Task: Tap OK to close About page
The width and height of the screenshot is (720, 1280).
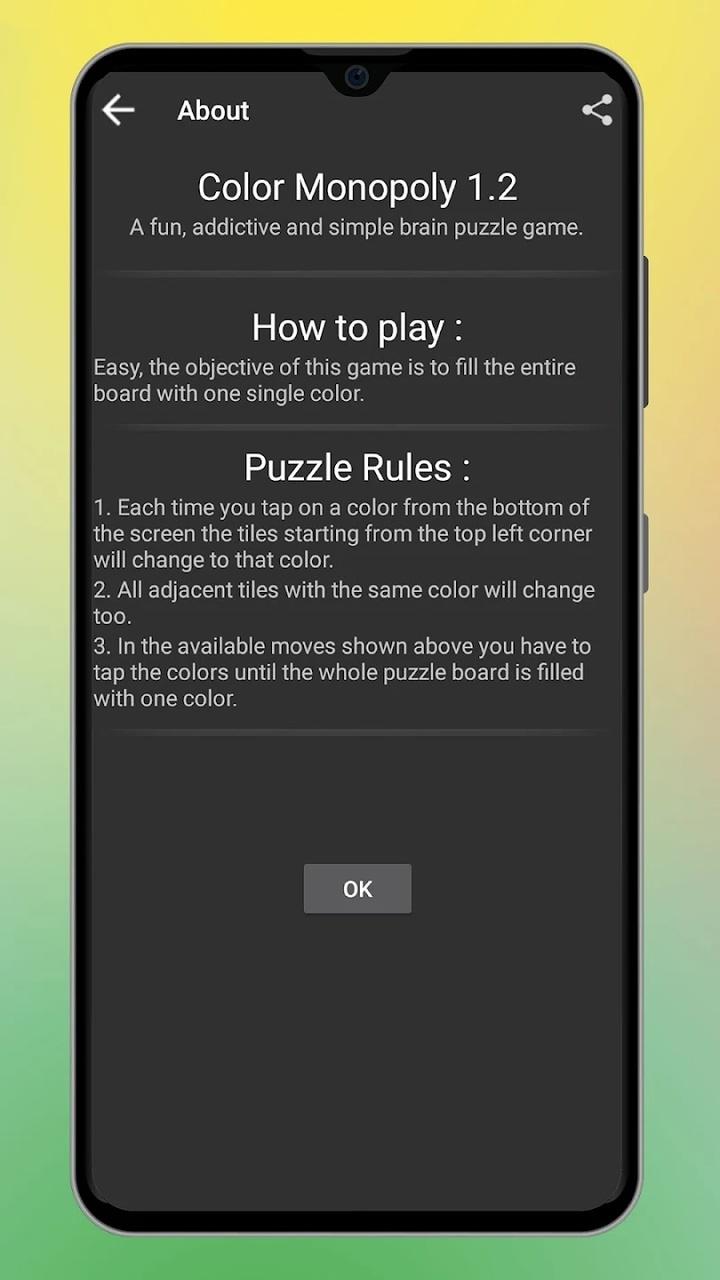Action: [x=357, y=889]
